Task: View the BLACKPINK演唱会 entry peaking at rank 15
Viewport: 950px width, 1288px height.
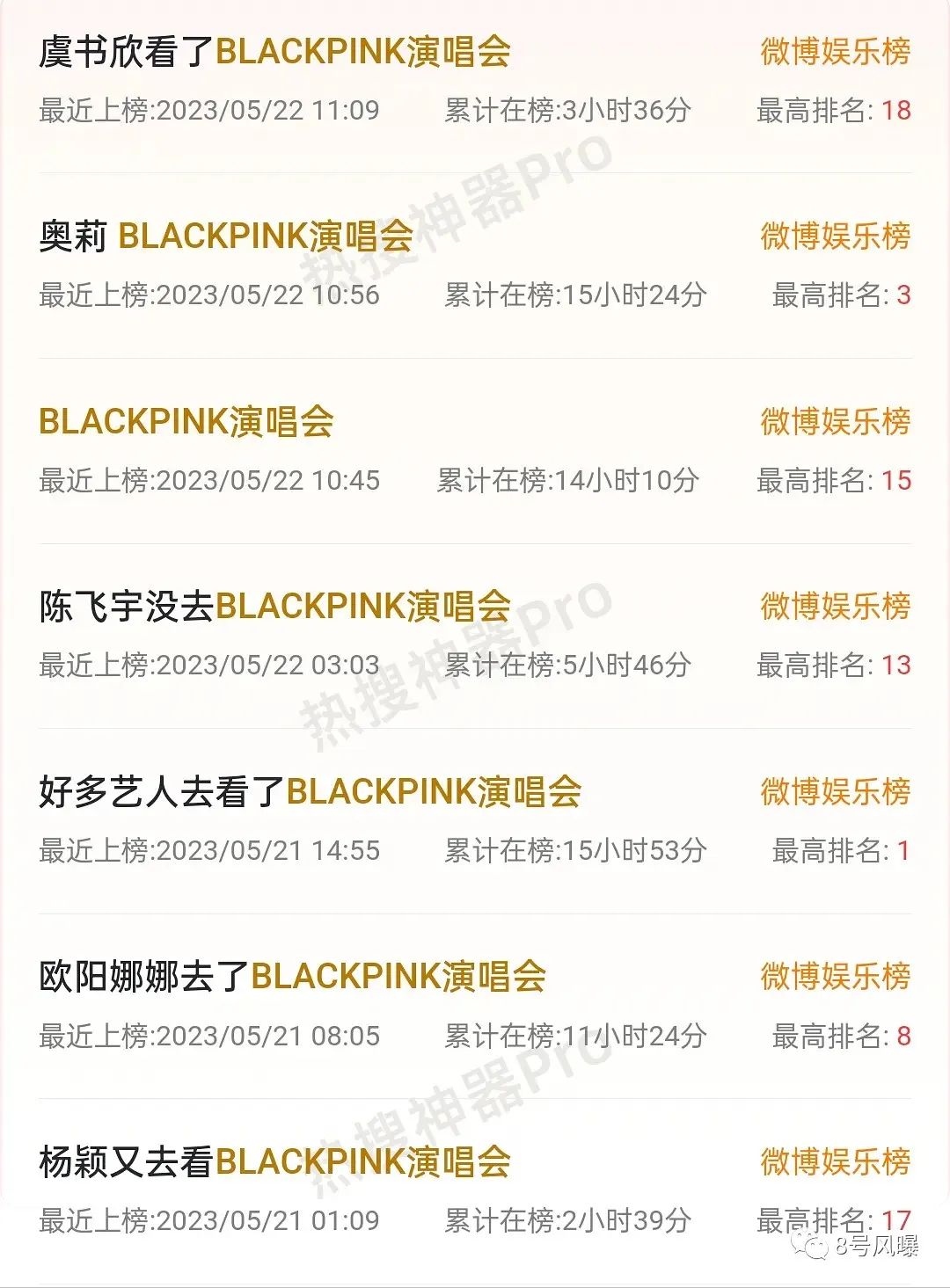Action: pyautogui.click(x=186, y=422)
